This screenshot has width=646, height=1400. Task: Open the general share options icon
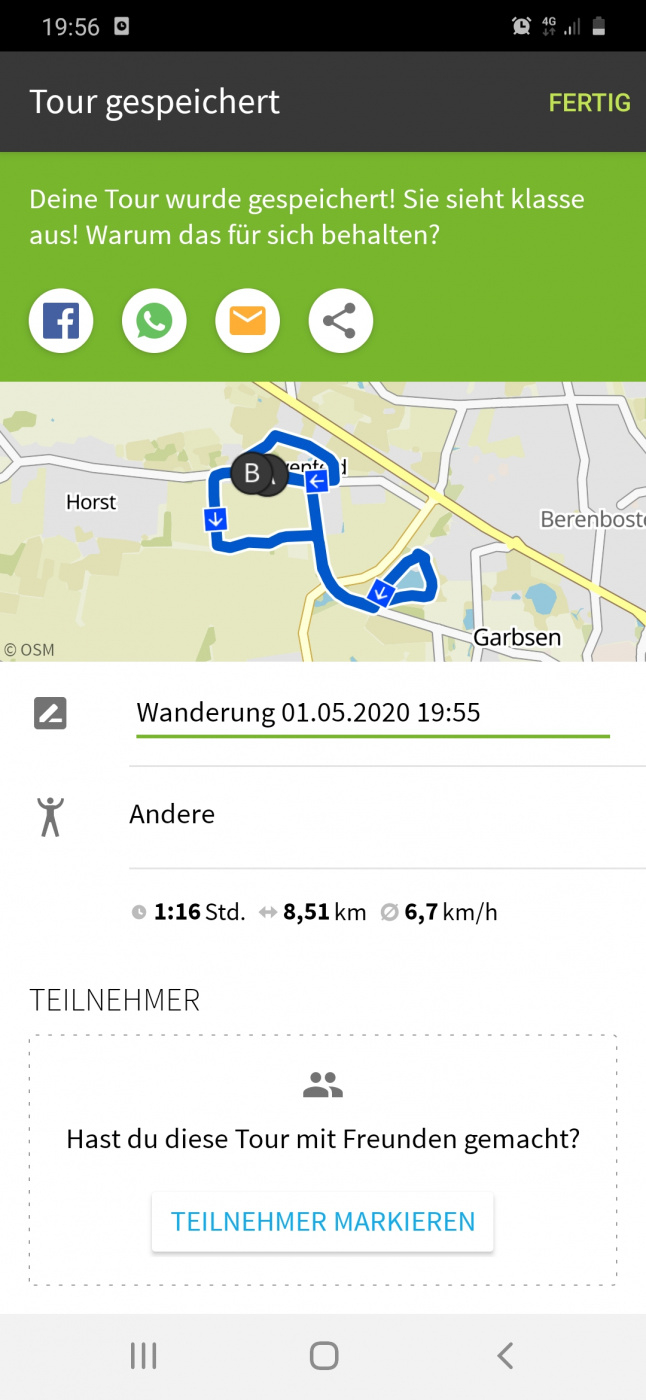pyautogui.click(x=340, y=321)
